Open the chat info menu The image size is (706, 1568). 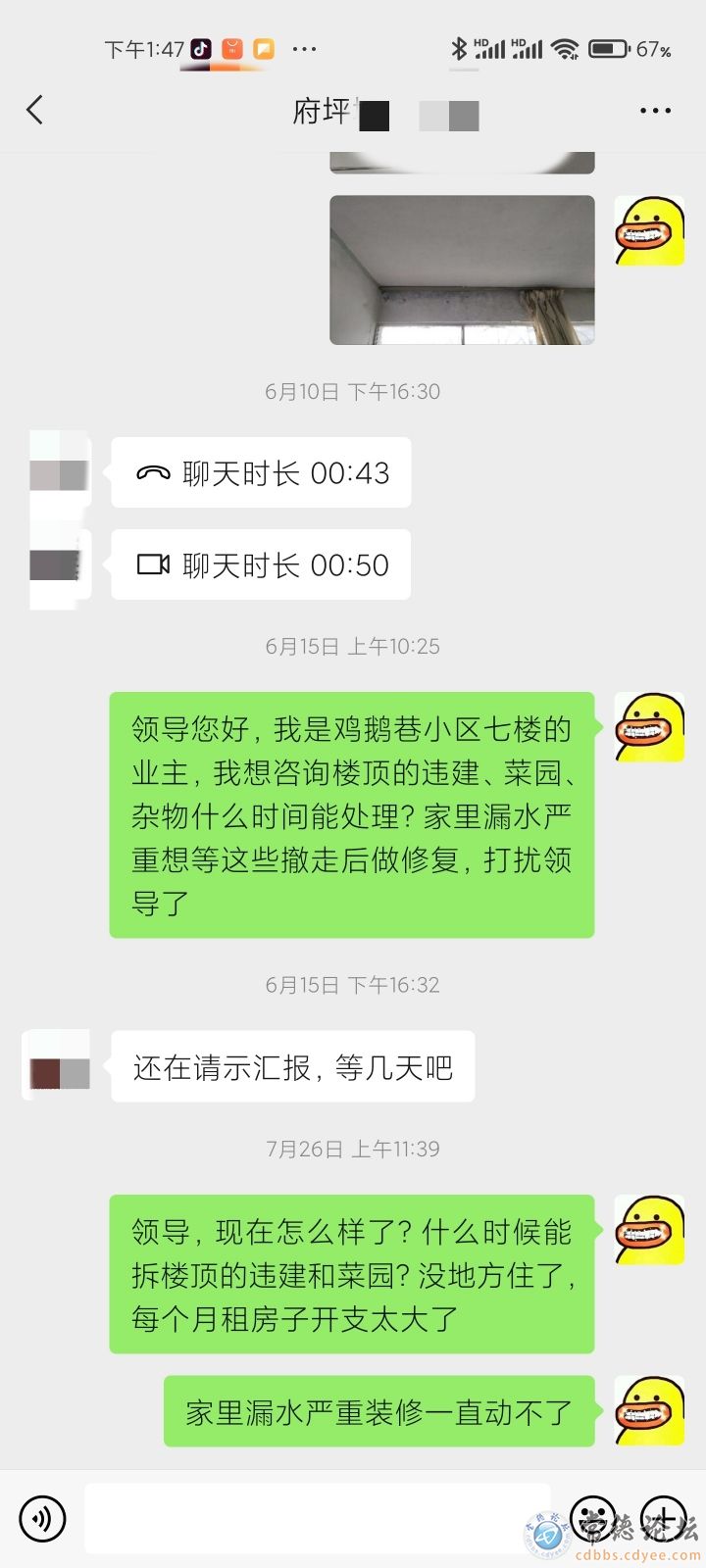pos(654,111)
